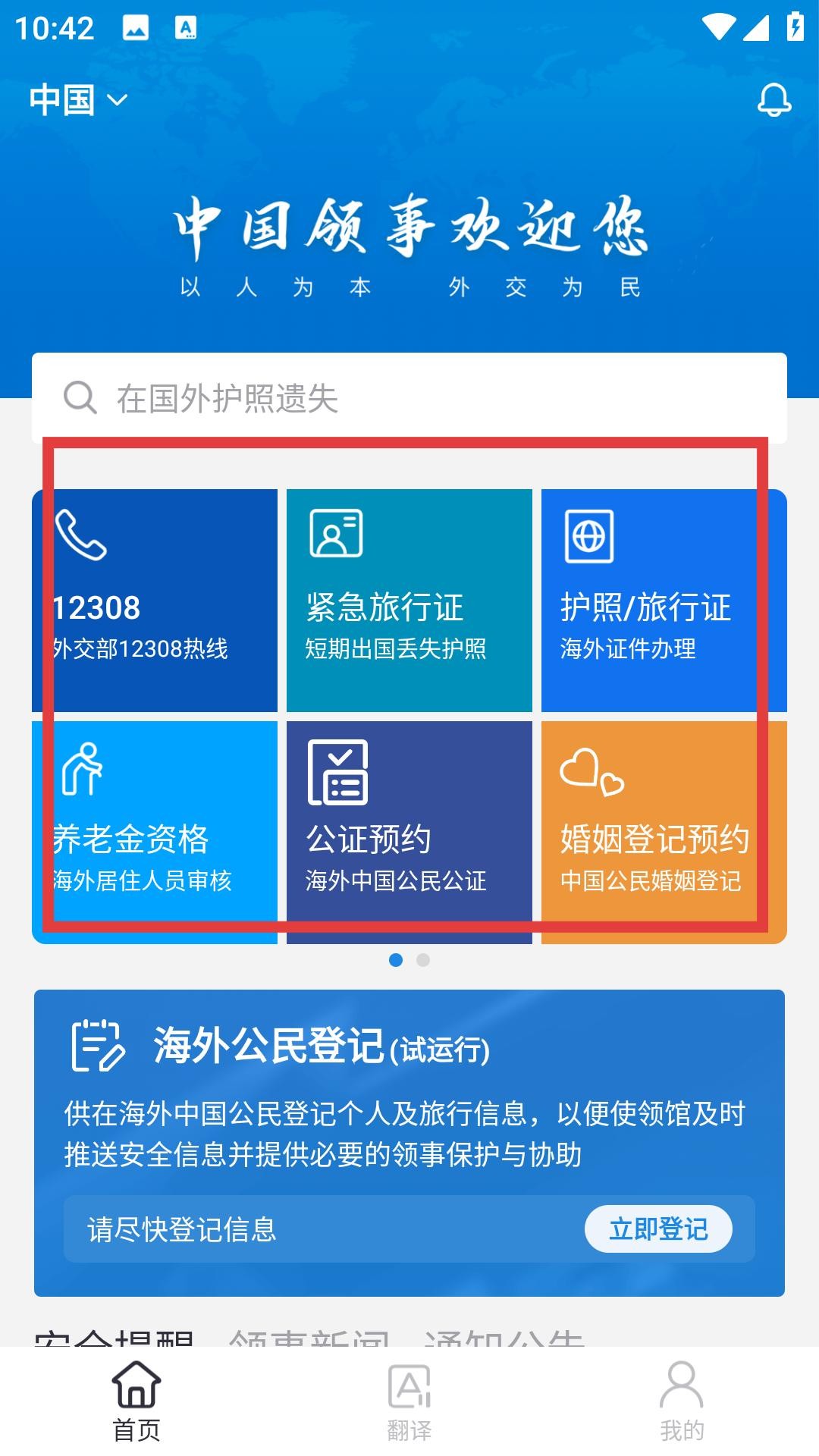Image resolution: width=819 pixels, height=1456 pixels.
Task: Open 紧急旅行证 tile
Action: (x=409, y=600)
